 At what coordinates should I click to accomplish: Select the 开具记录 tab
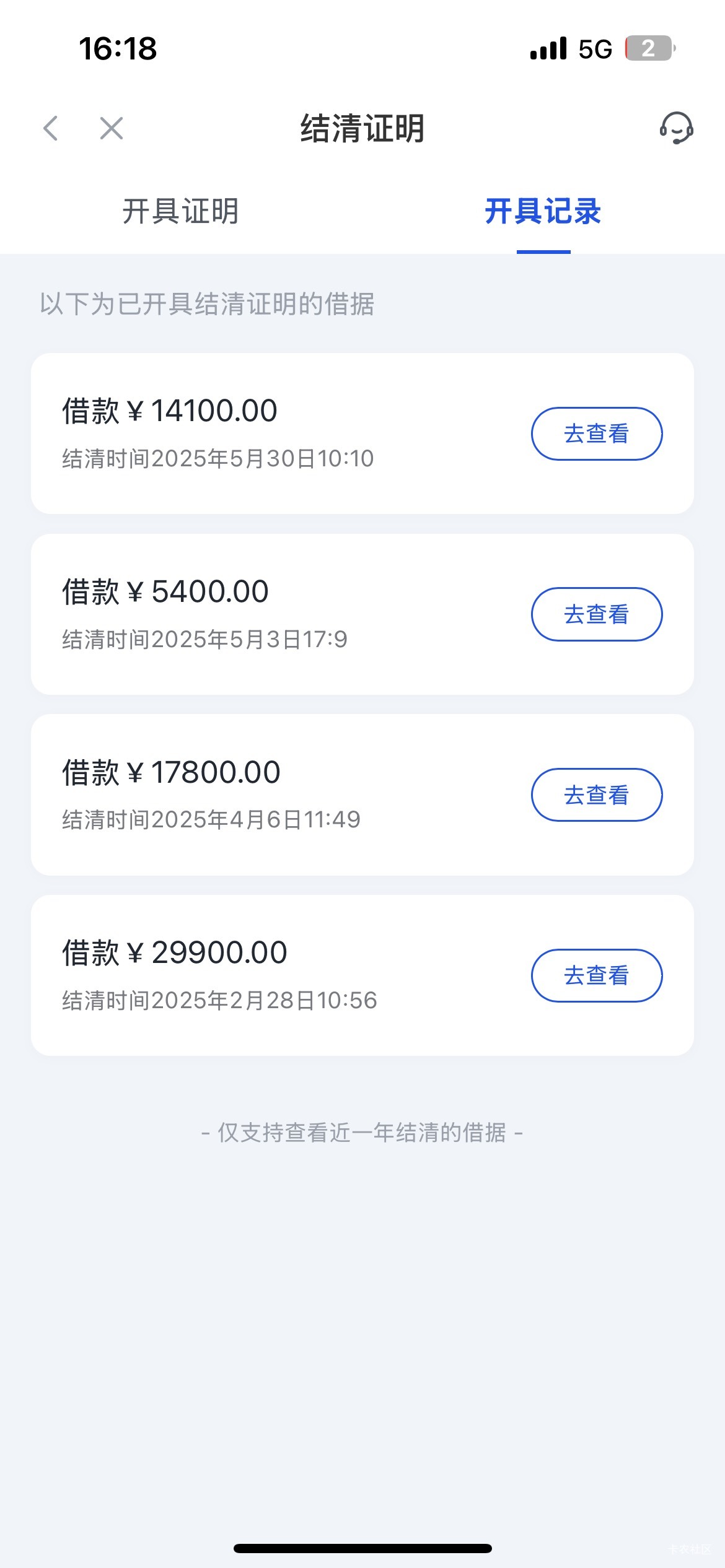coord(543,211)
